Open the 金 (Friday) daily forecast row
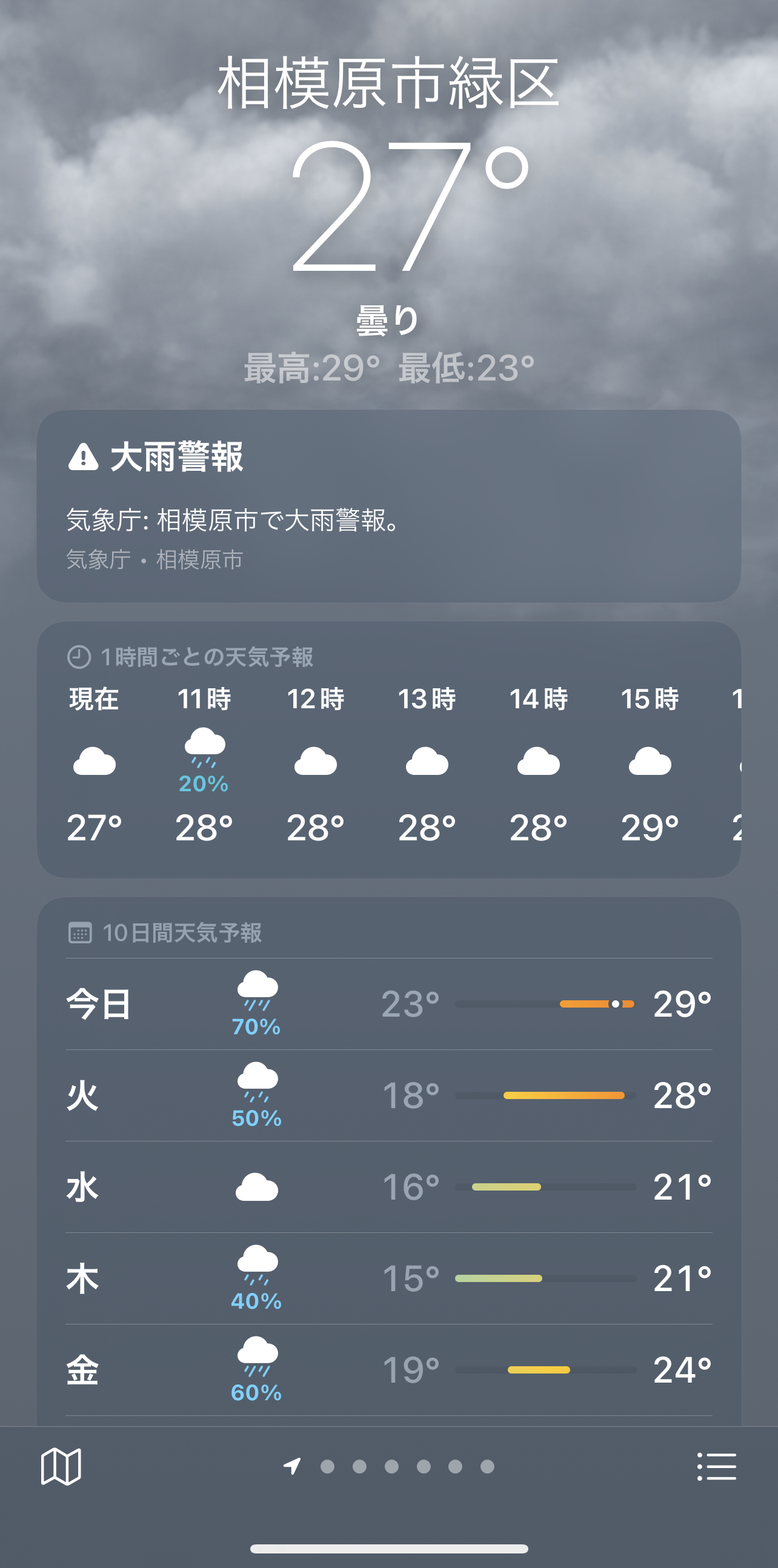 (x=389, y=1370)
